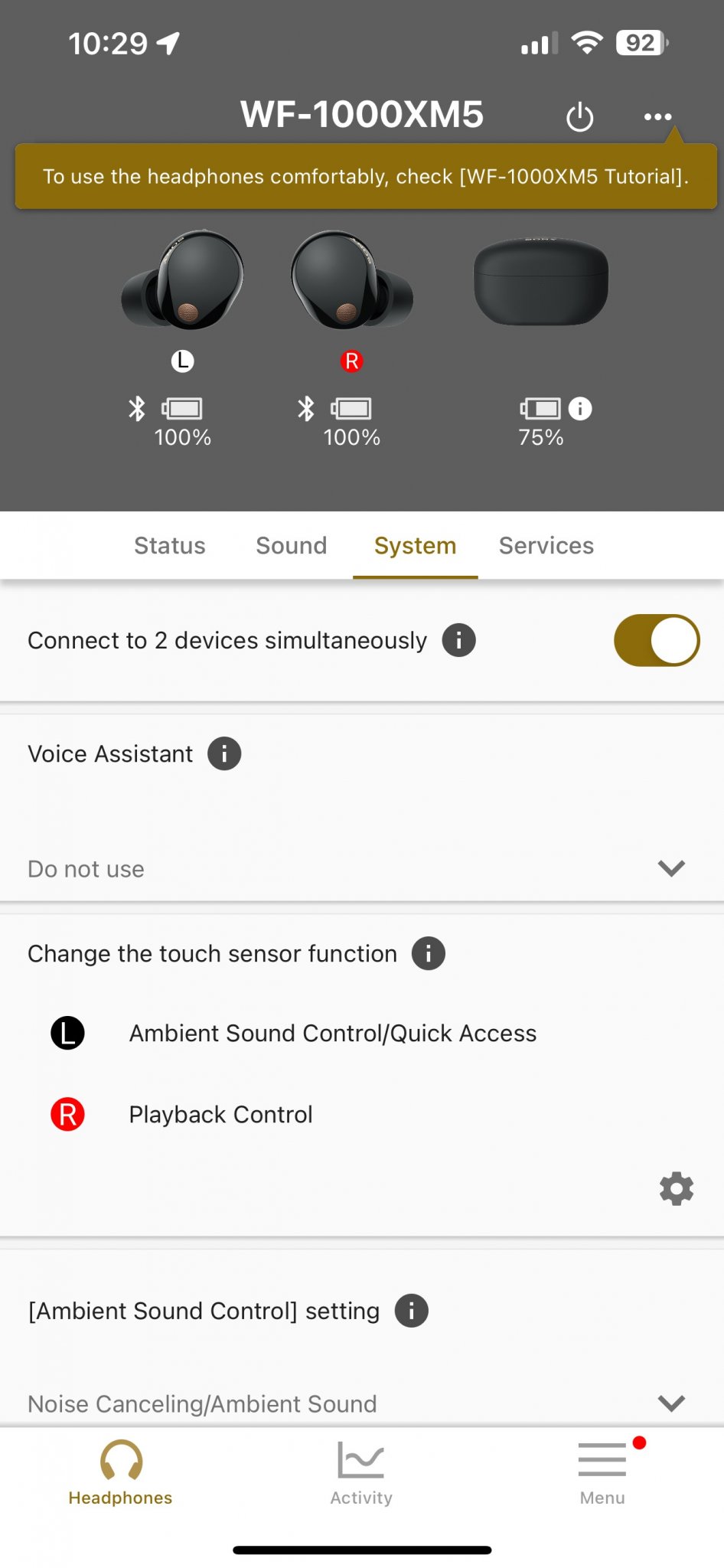This screenshot has height=1568, width=724.
Task: Go to the Headphones bottom tab
Action: [x=120, y=1474]
